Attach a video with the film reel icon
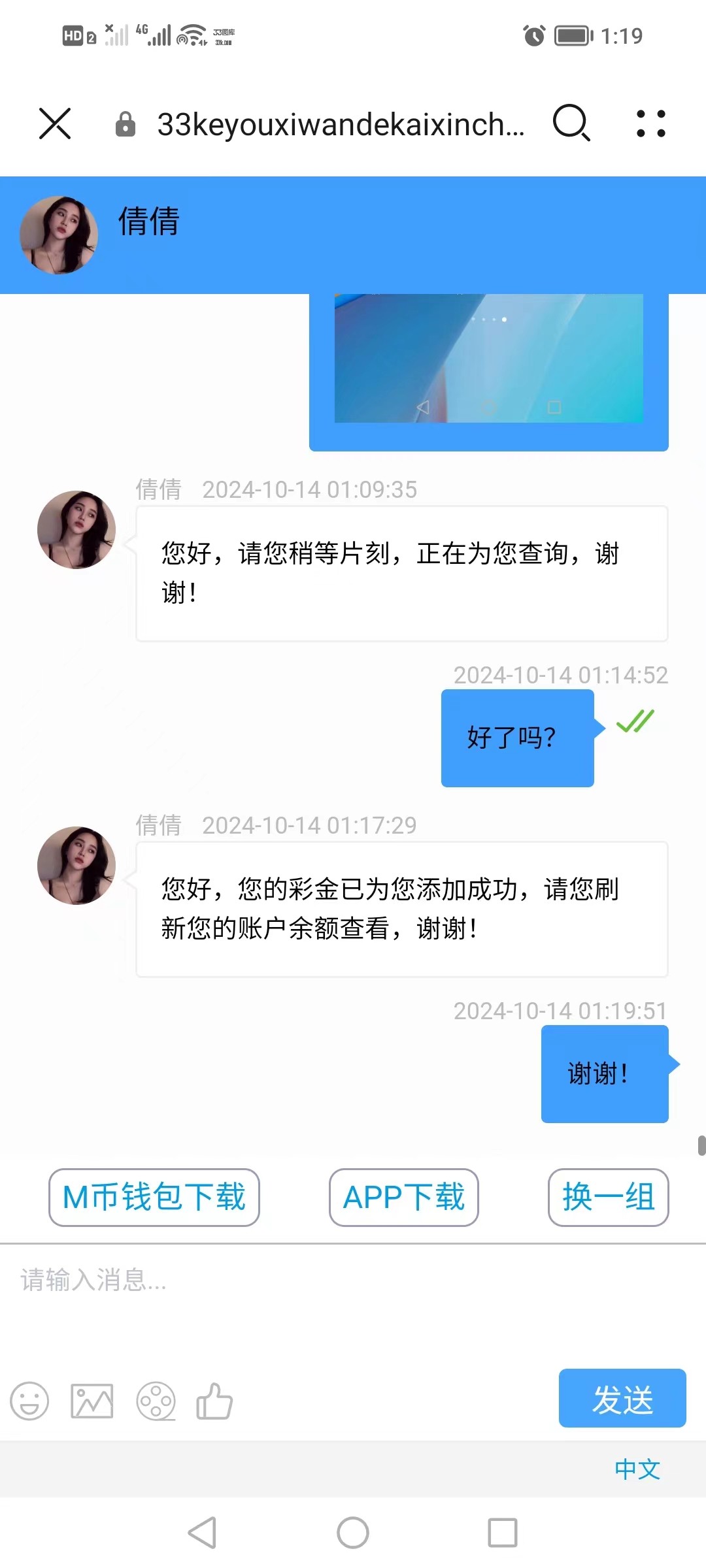 156,1401
